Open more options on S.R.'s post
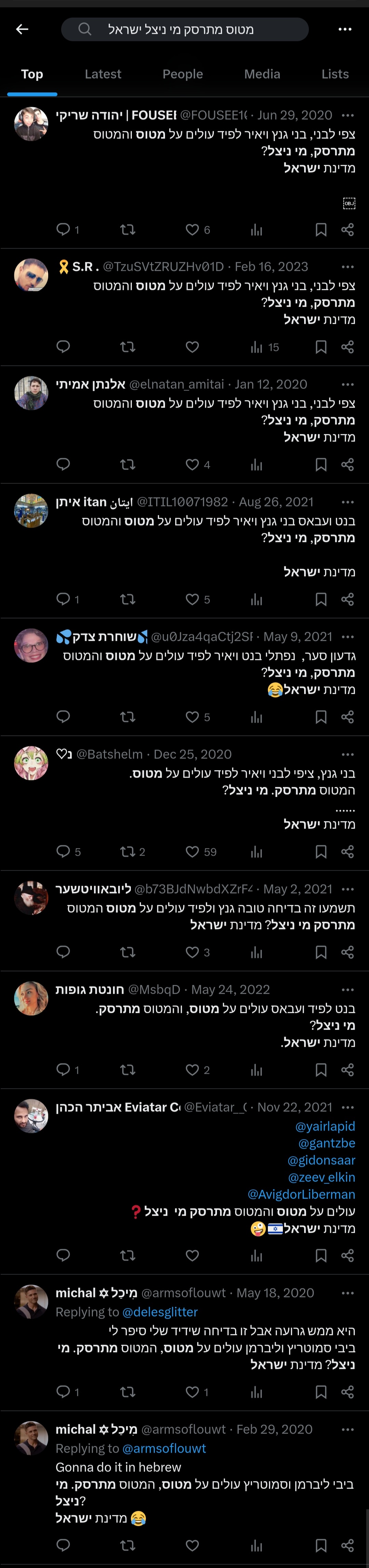369x1568 pixels. pyautogui.click(x=348, y=267)
